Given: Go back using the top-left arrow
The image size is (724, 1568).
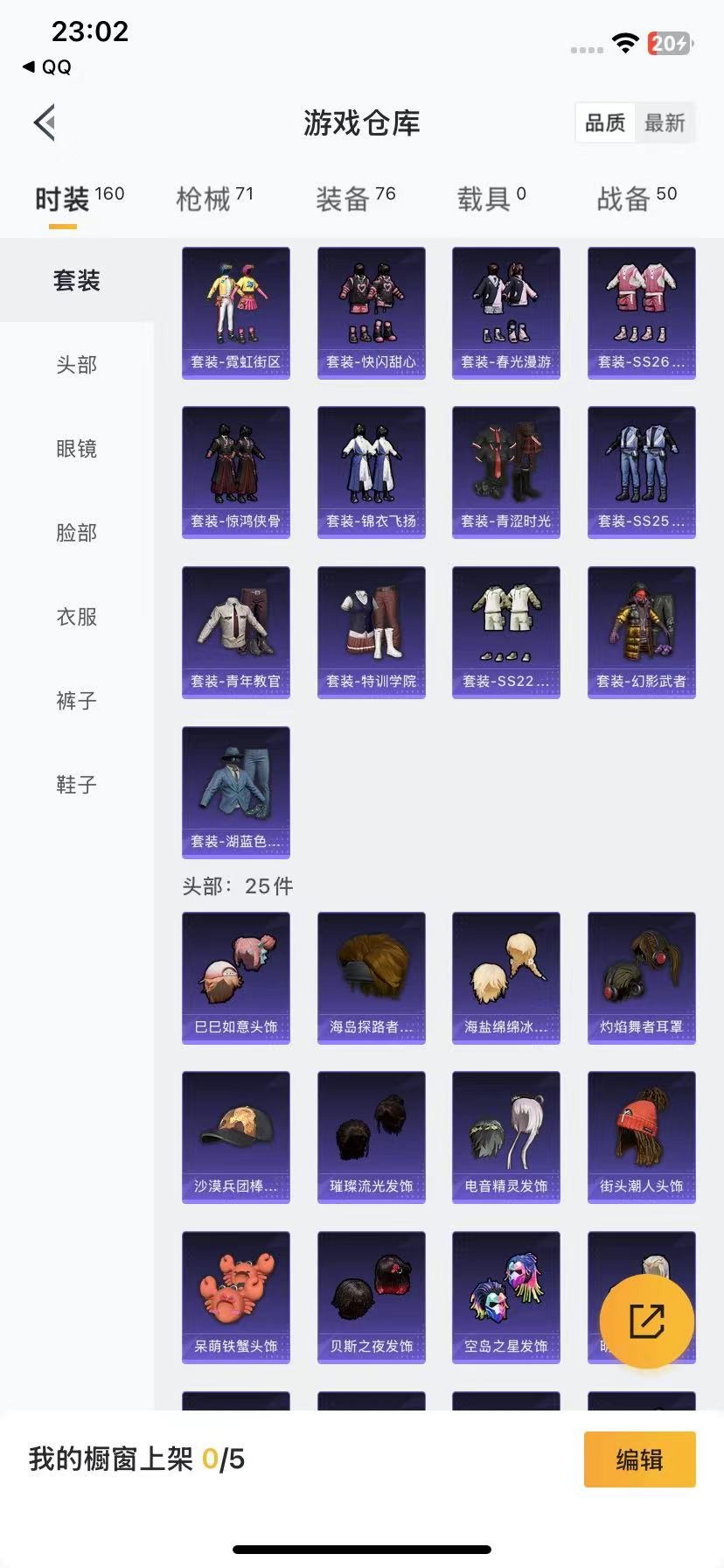Looking at the screenshot, I should tap(45, 122).
